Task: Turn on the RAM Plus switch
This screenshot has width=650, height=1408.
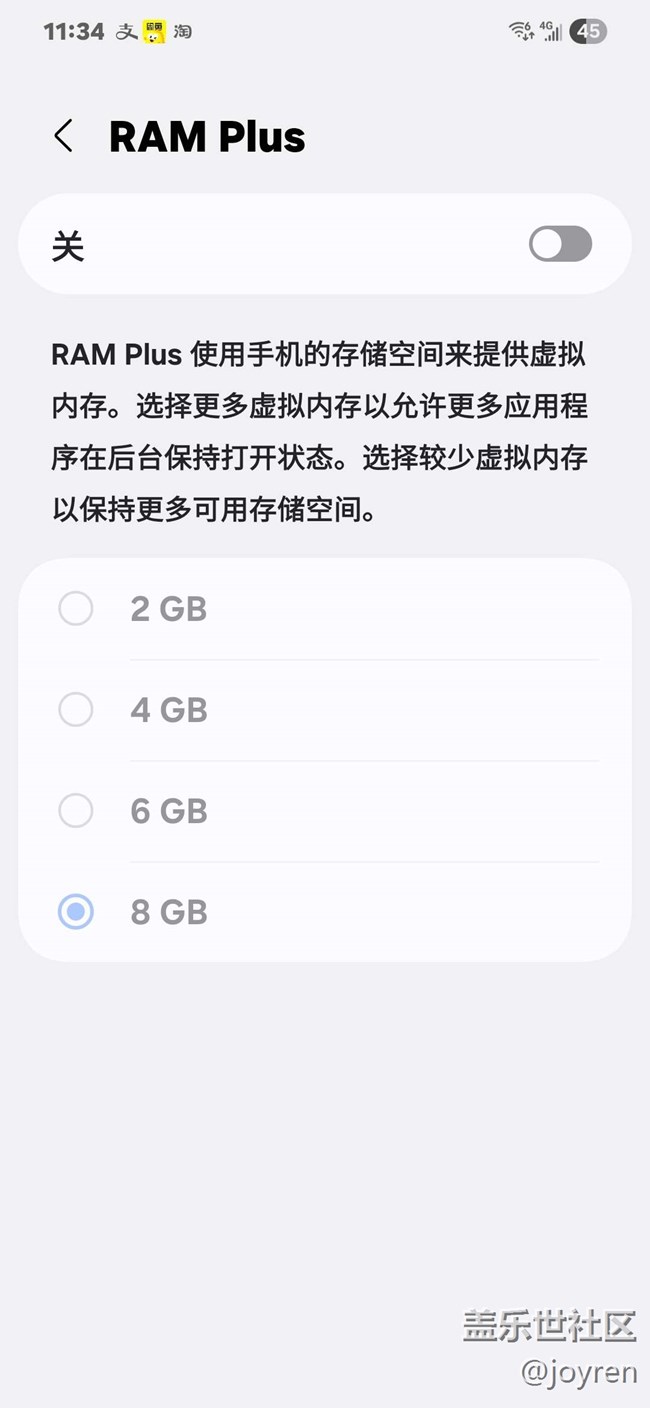Action: 560,244
